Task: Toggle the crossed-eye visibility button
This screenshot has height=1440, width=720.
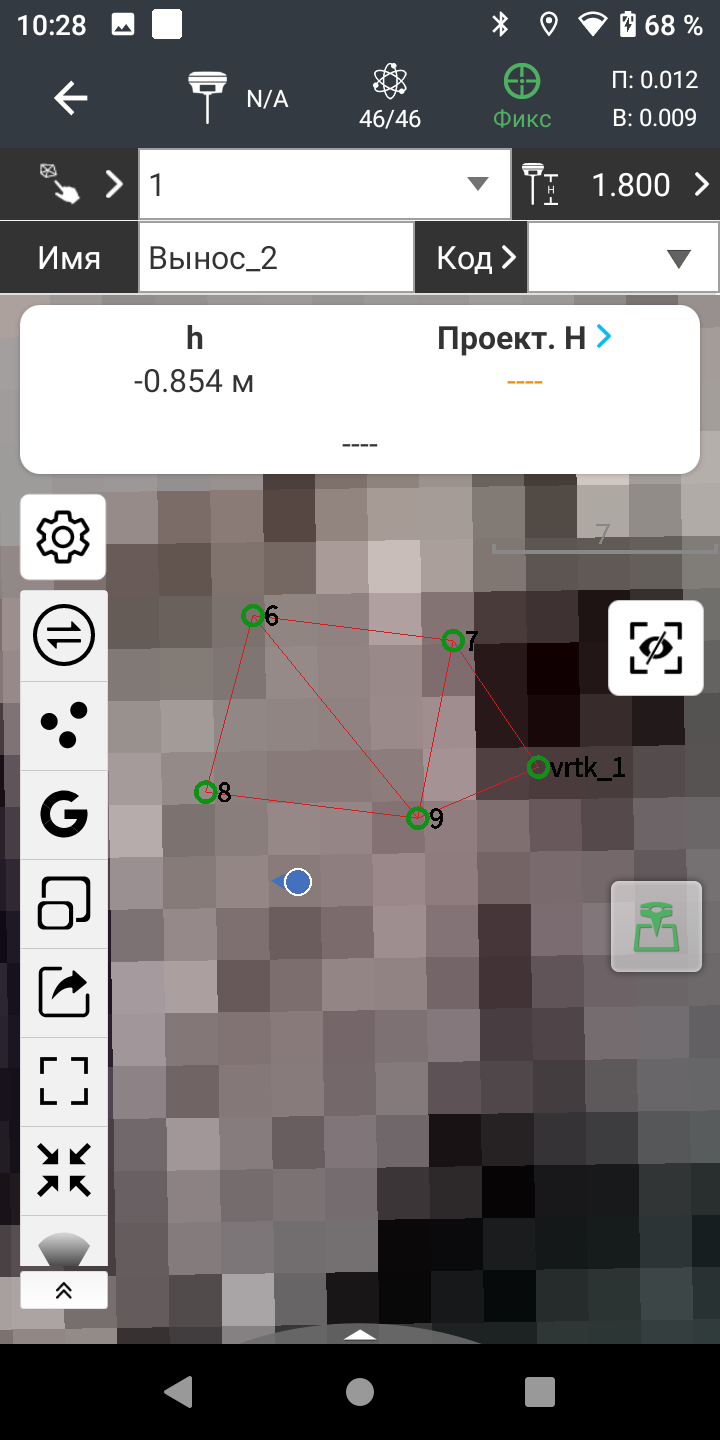Action: [x=656, y=648]
